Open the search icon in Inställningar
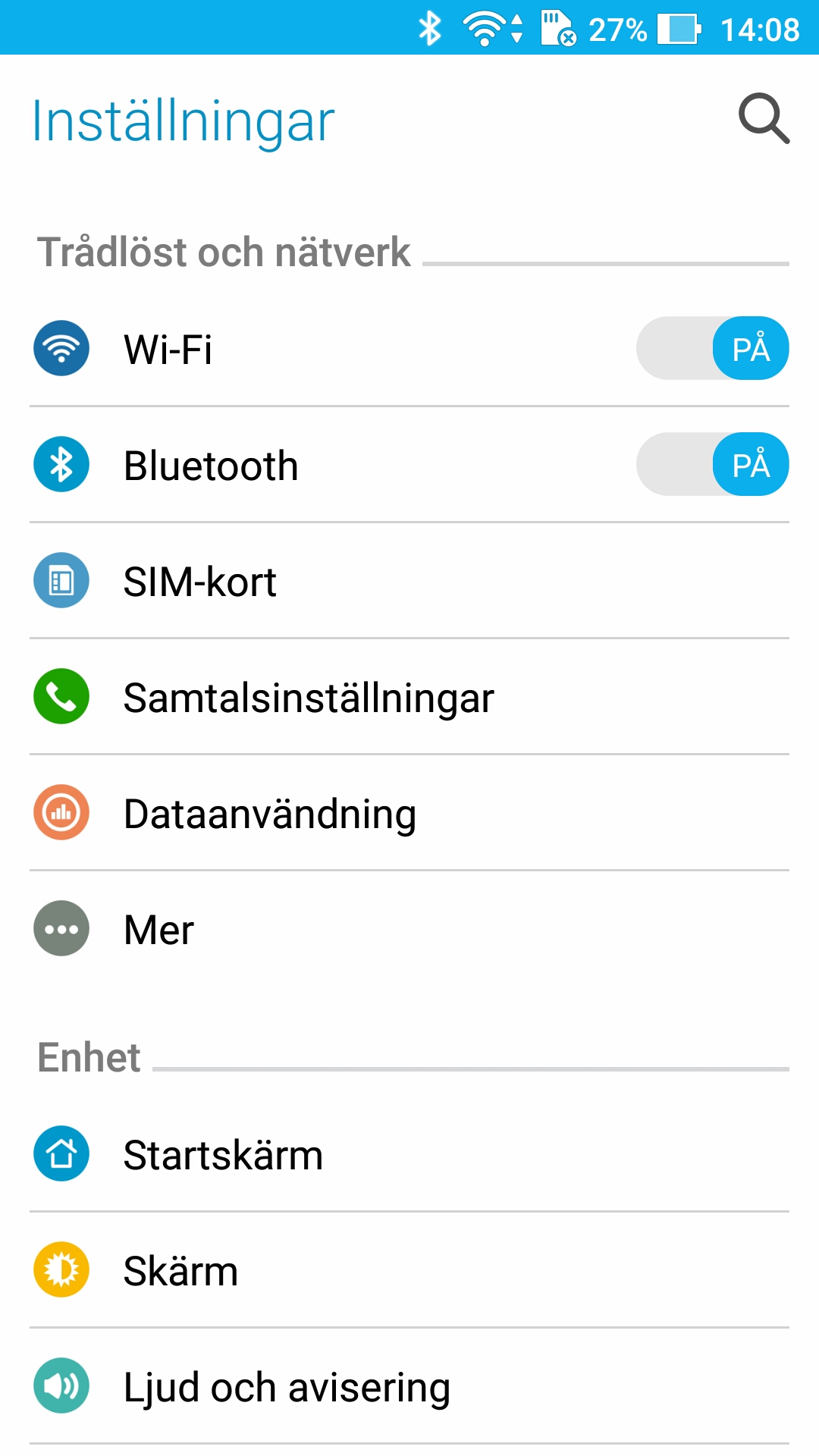This screenshot has width=819, height=1456. (764, 119)
